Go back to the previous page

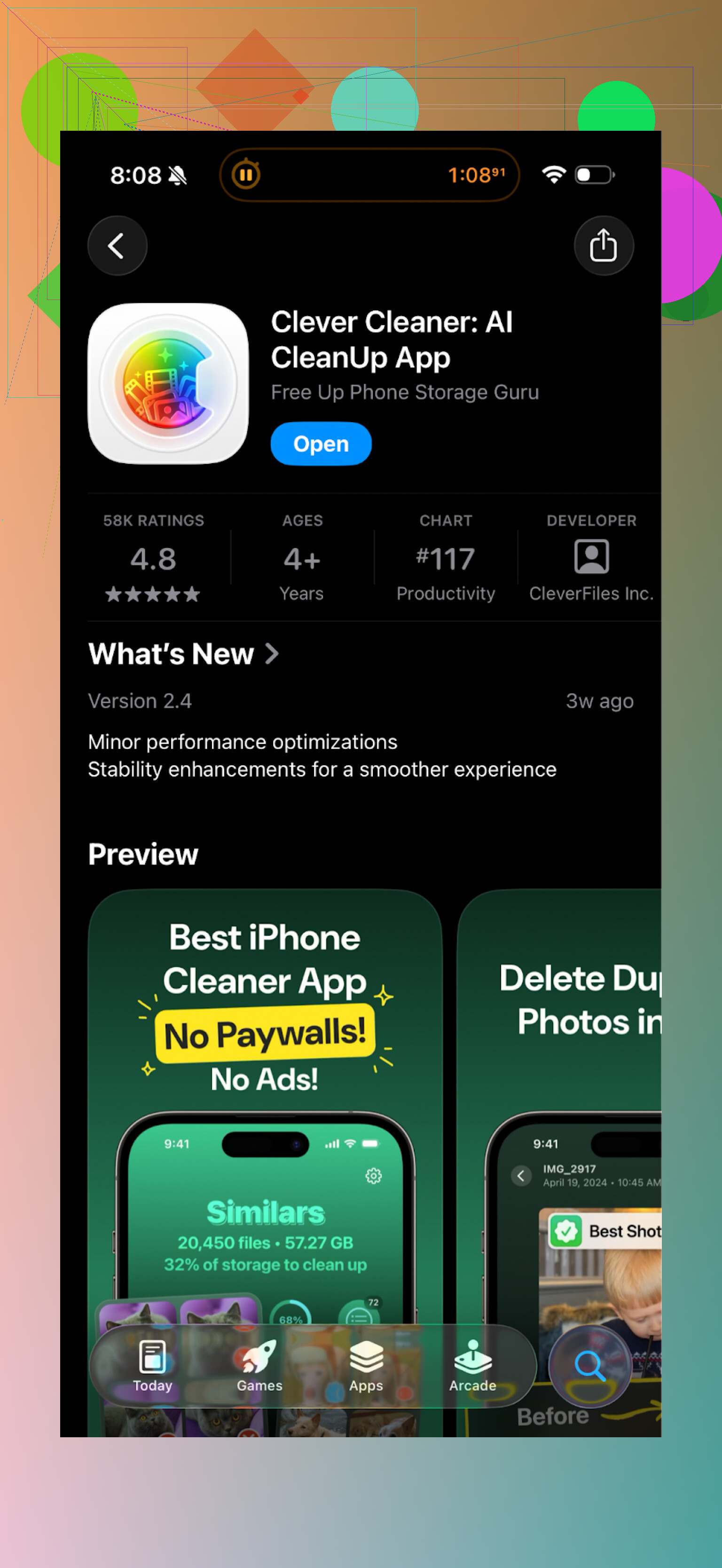tap(118, 245)
